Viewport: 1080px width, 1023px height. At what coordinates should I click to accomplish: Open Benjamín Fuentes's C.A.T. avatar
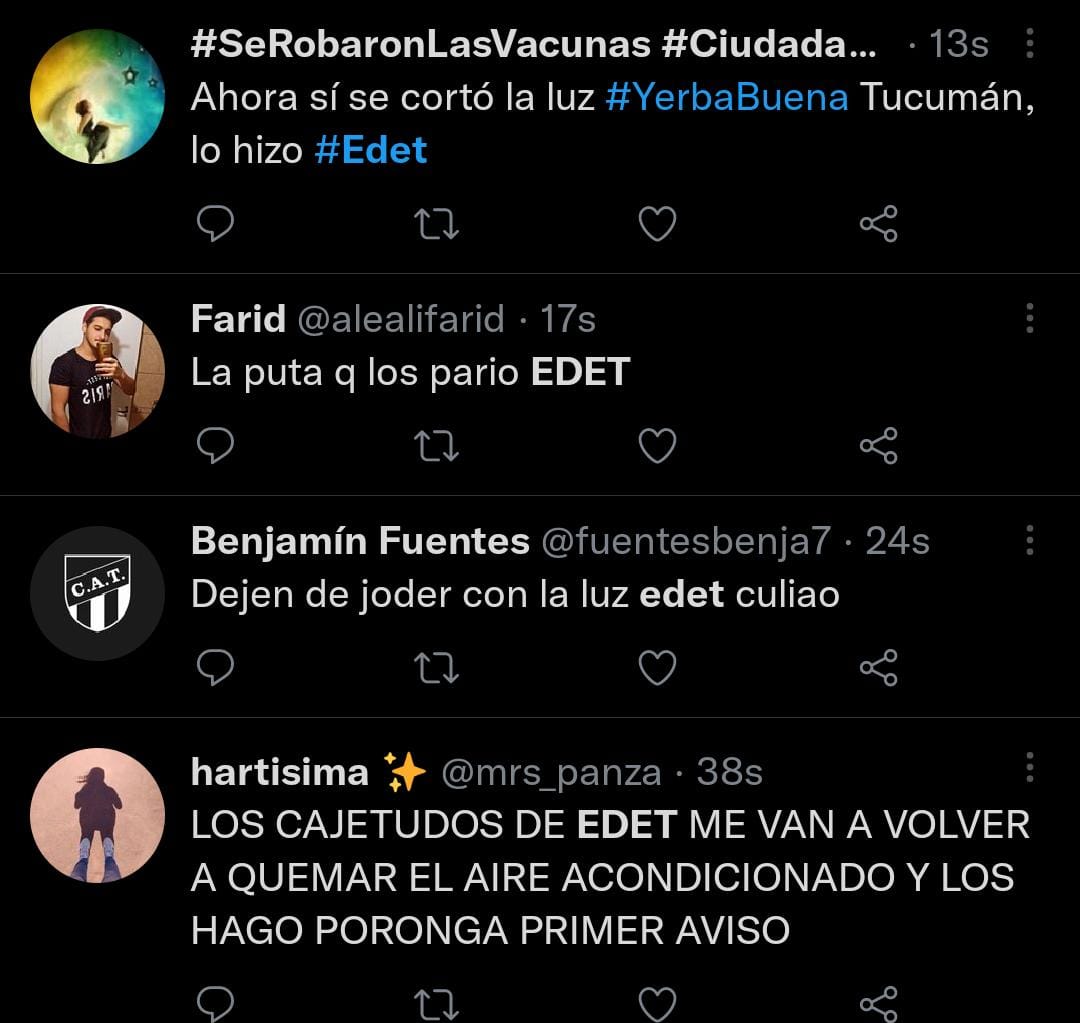click(x=97, y=594)
